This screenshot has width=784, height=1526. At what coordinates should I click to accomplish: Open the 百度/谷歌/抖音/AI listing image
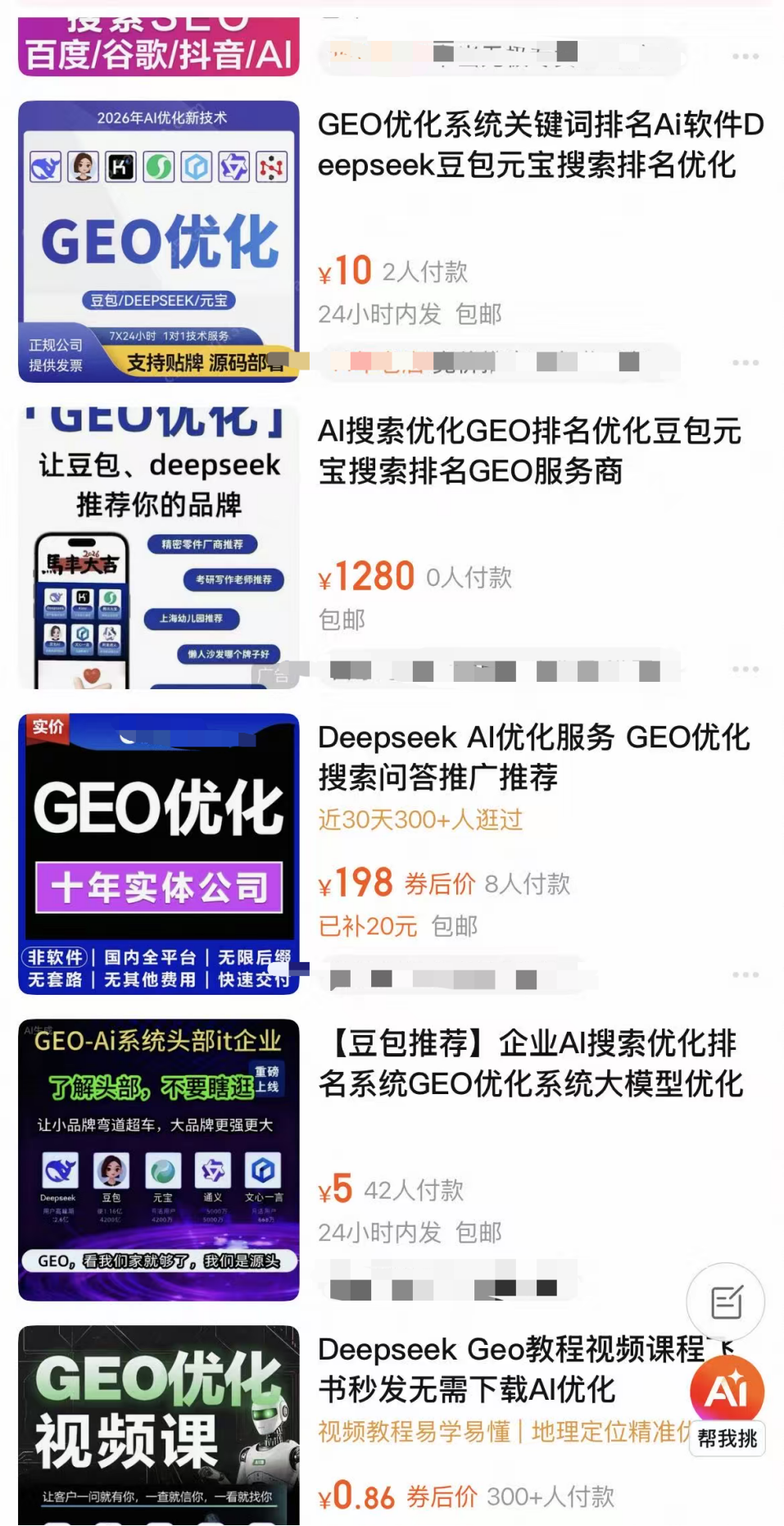coord(159,47)
